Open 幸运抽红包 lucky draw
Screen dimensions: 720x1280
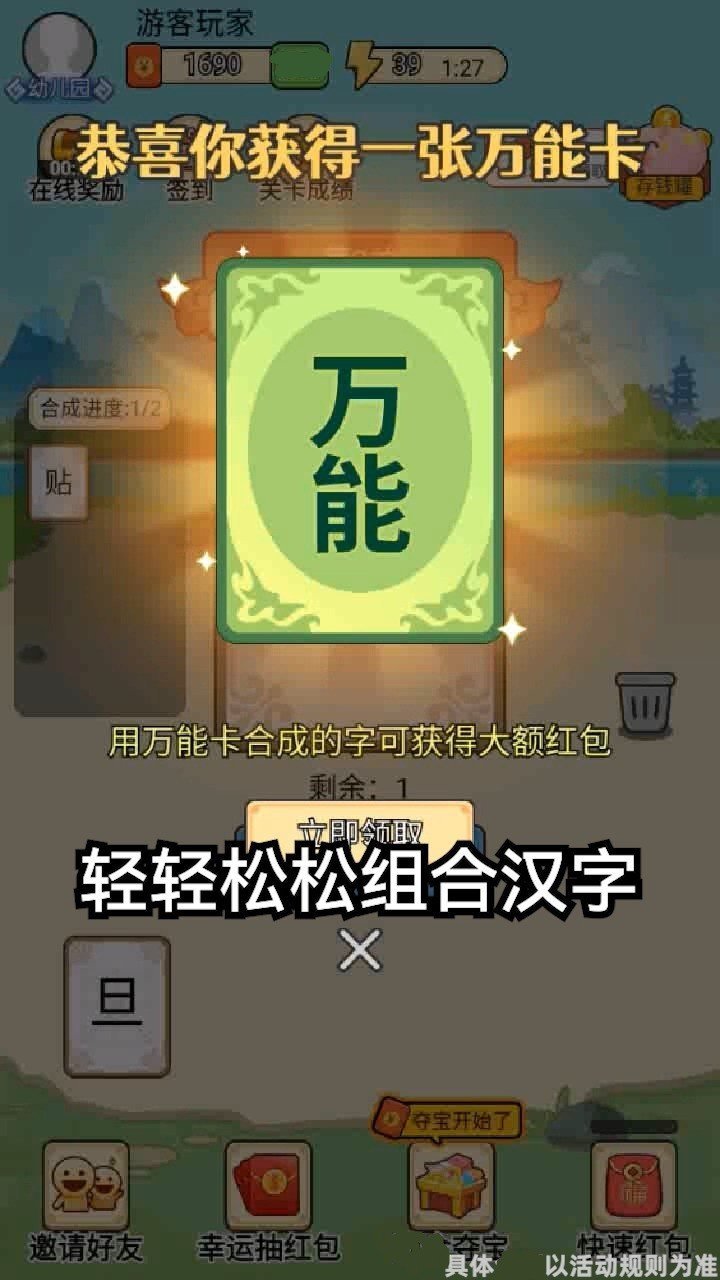point(268,1190)
